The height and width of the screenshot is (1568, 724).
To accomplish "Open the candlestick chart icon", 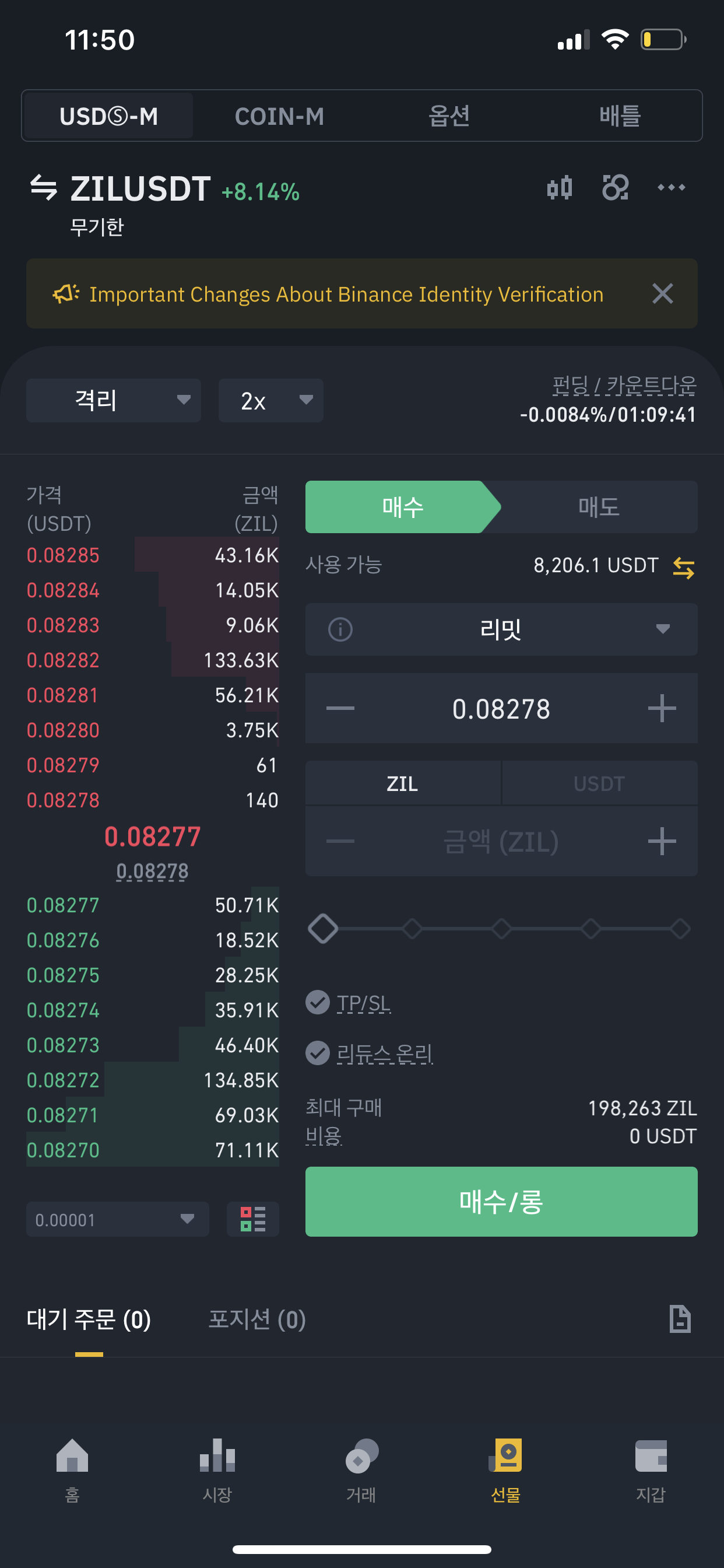I will [x=559, y=187].
